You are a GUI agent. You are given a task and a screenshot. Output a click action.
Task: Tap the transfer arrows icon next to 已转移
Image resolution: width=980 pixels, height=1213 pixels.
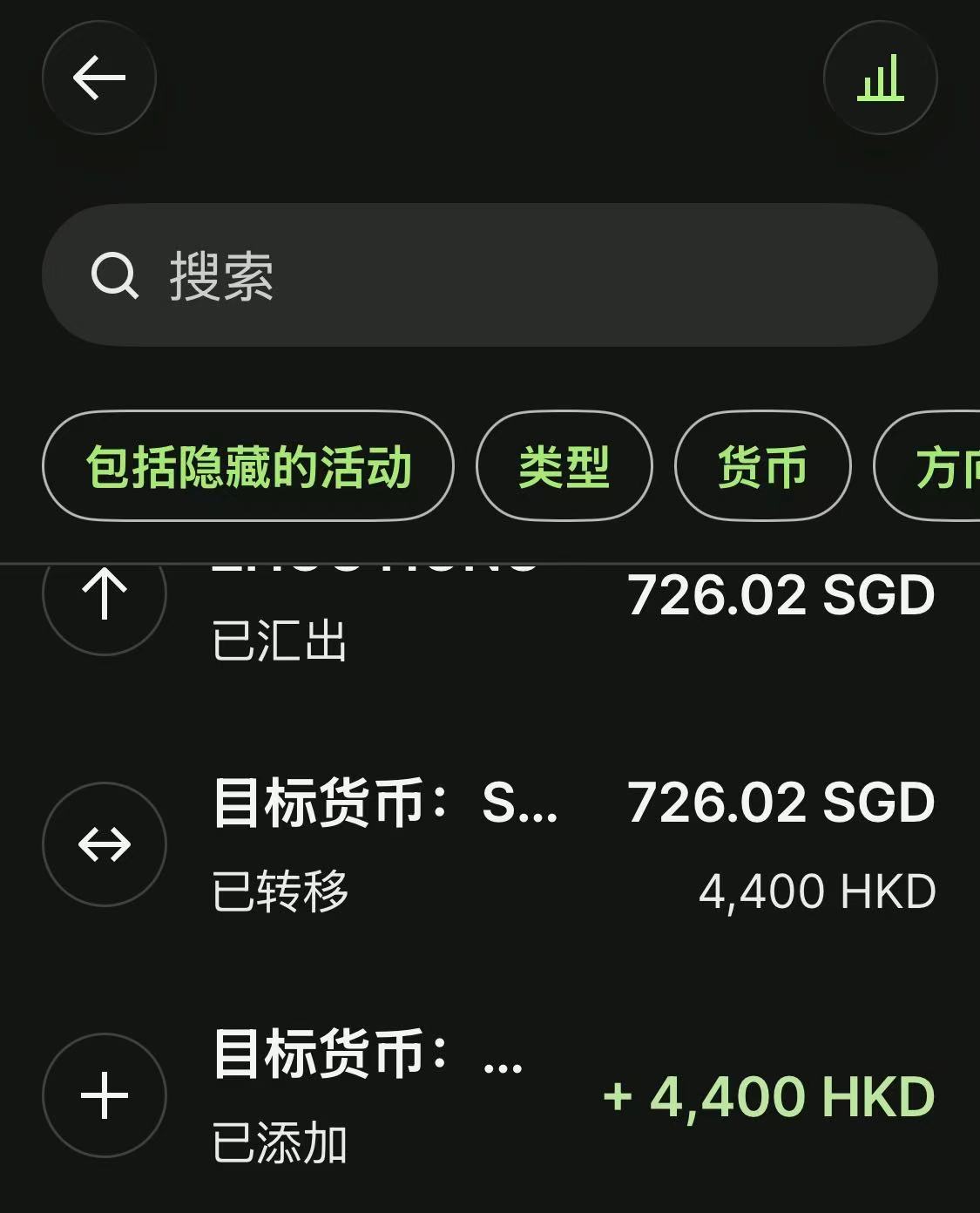point(104,843)
